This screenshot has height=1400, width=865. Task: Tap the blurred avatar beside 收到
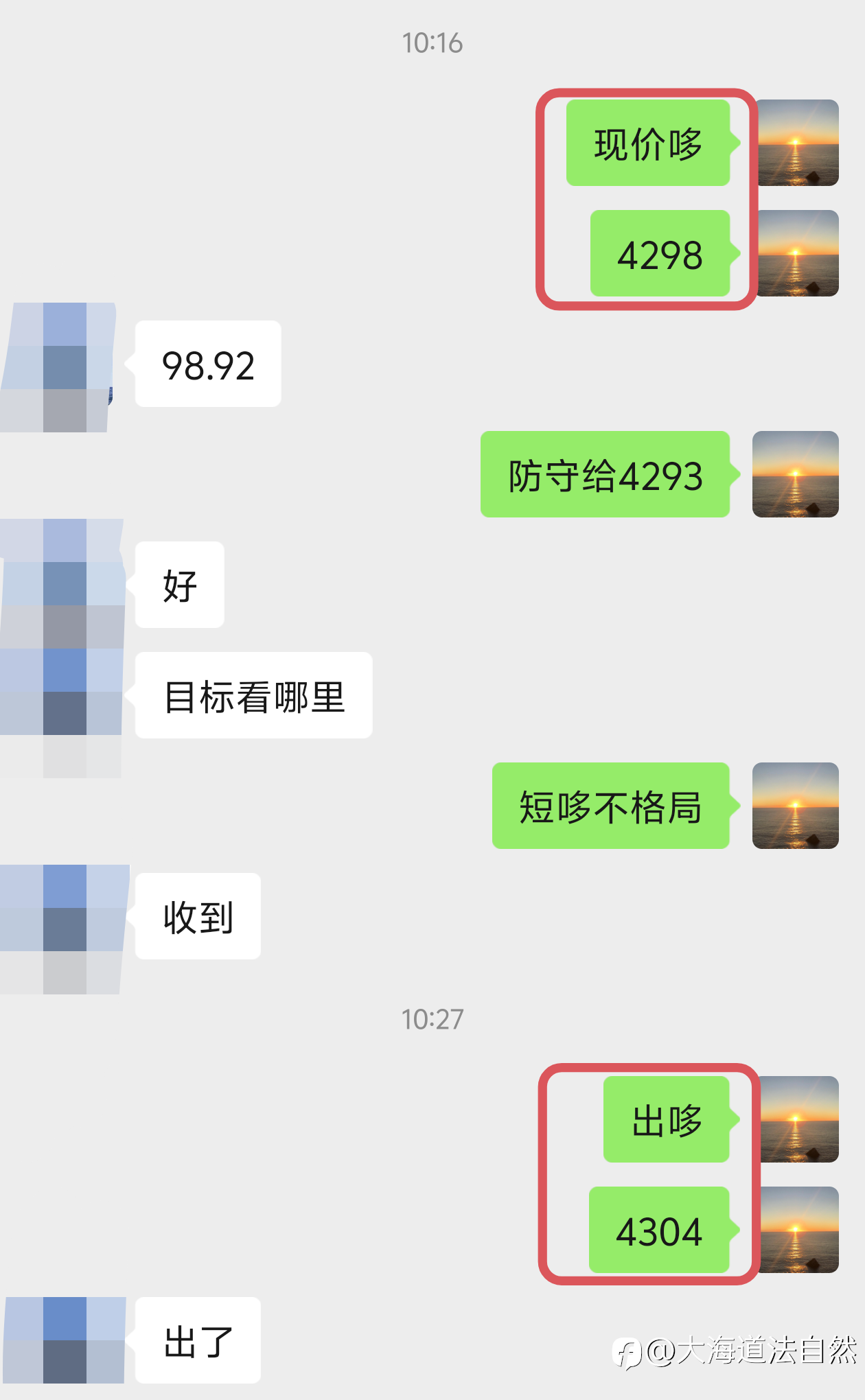pos(64,929)
